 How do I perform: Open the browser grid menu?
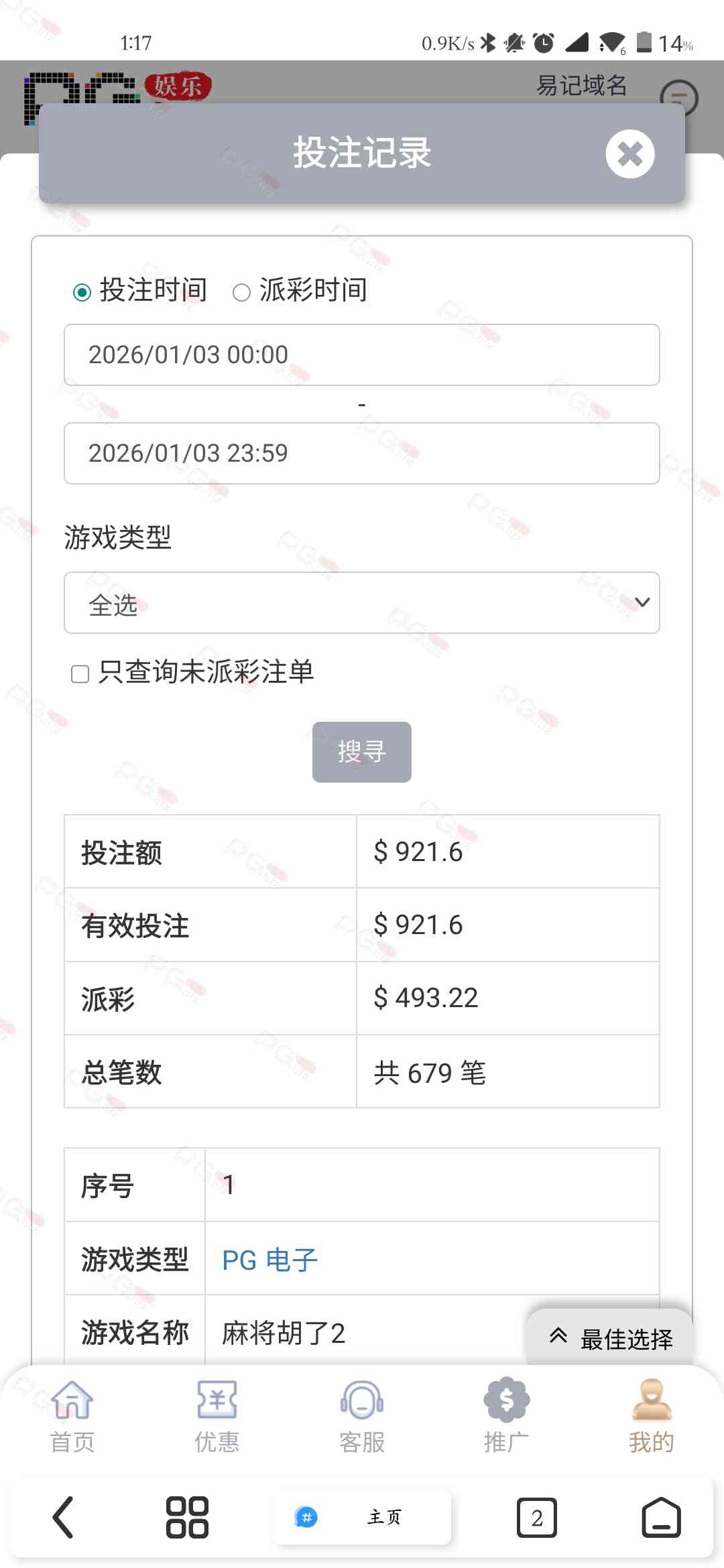click(x=187, y=1517)
